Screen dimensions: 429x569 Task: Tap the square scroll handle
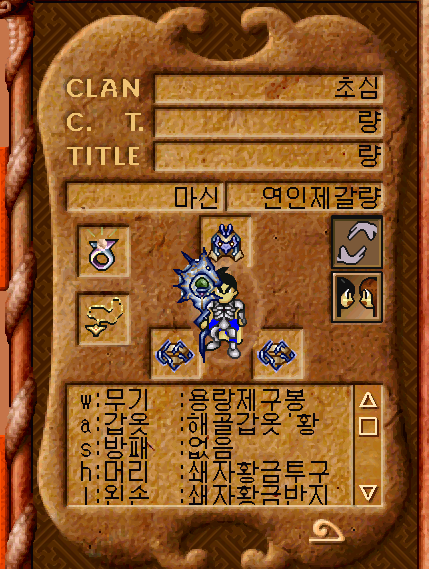[368, 426]
